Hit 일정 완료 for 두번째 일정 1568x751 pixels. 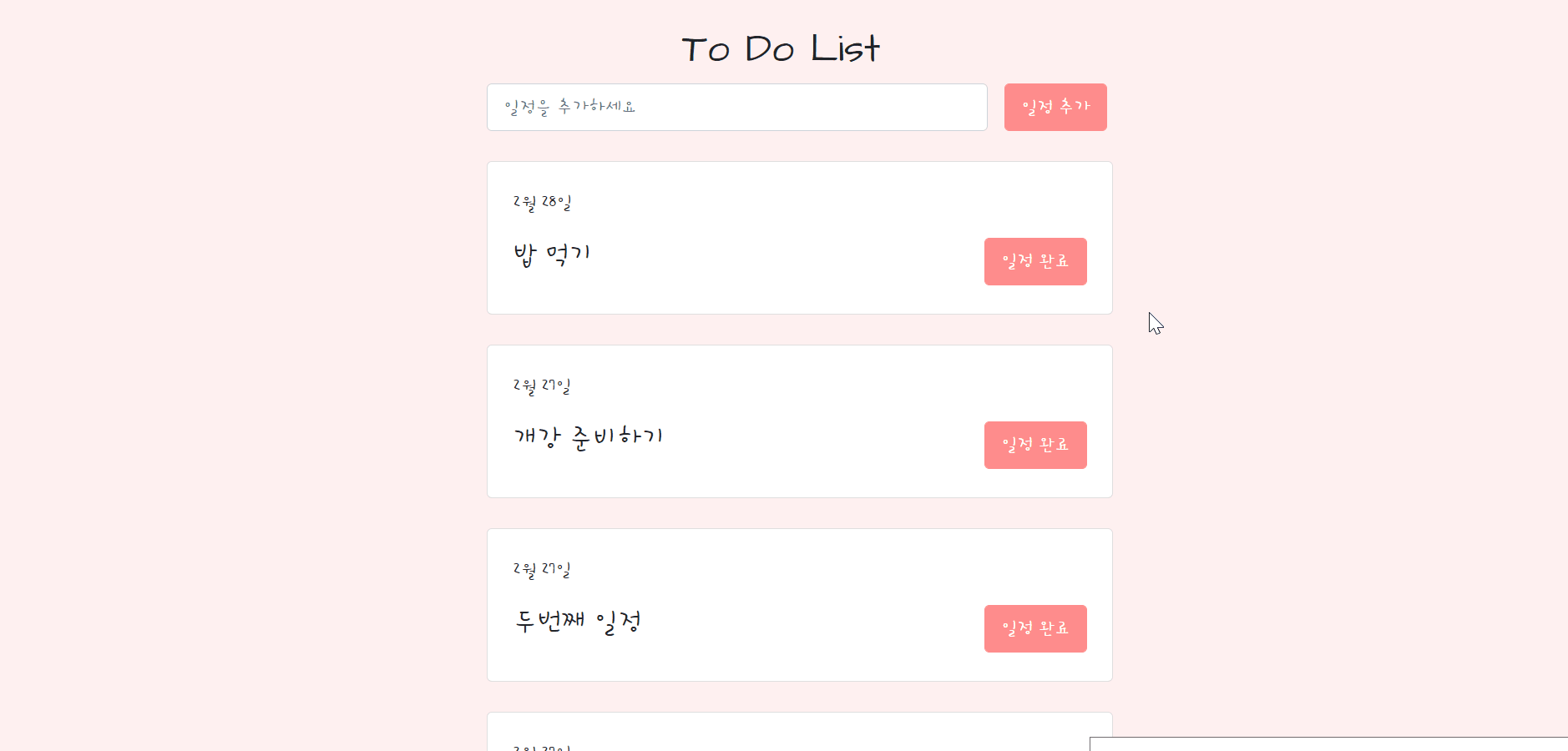coord(1034,628)
